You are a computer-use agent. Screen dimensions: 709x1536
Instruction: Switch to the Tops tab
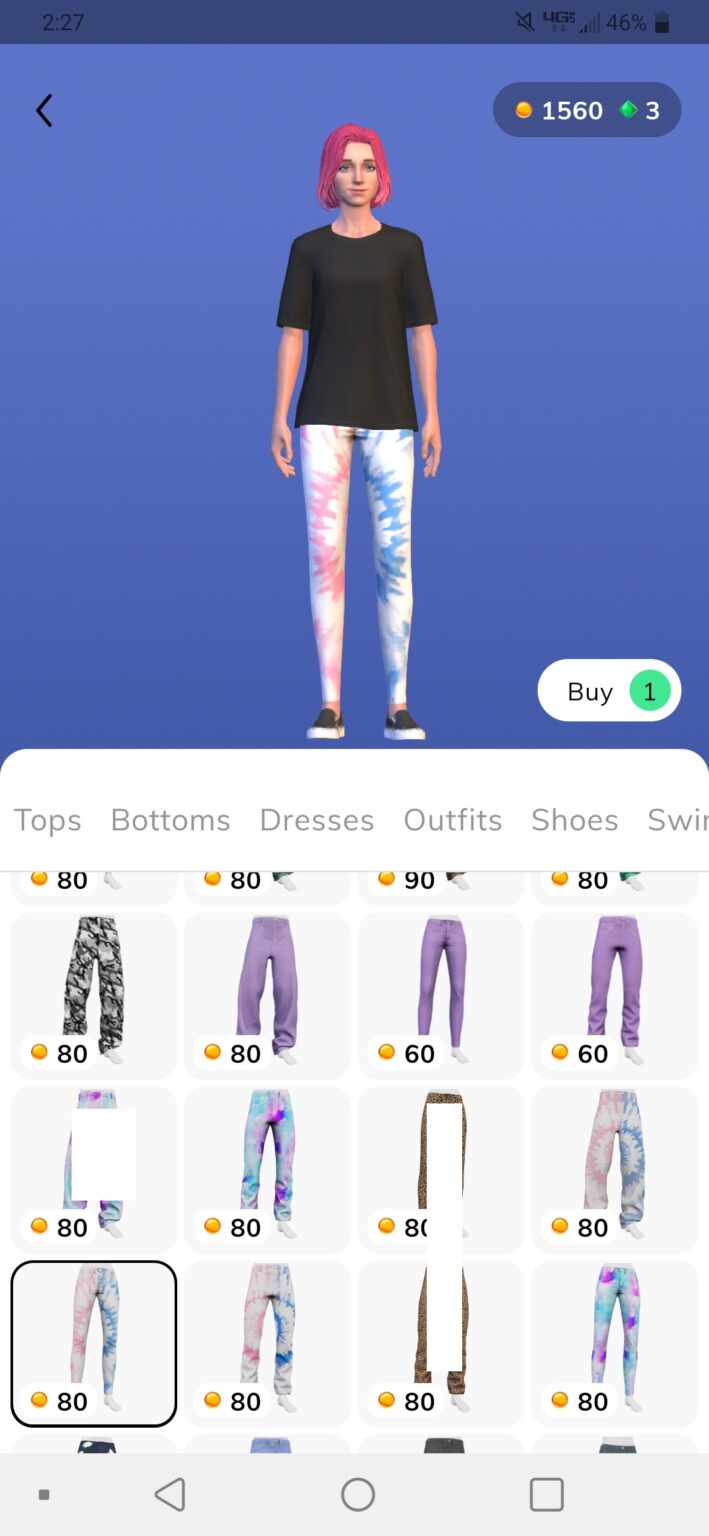pos(48,820)
